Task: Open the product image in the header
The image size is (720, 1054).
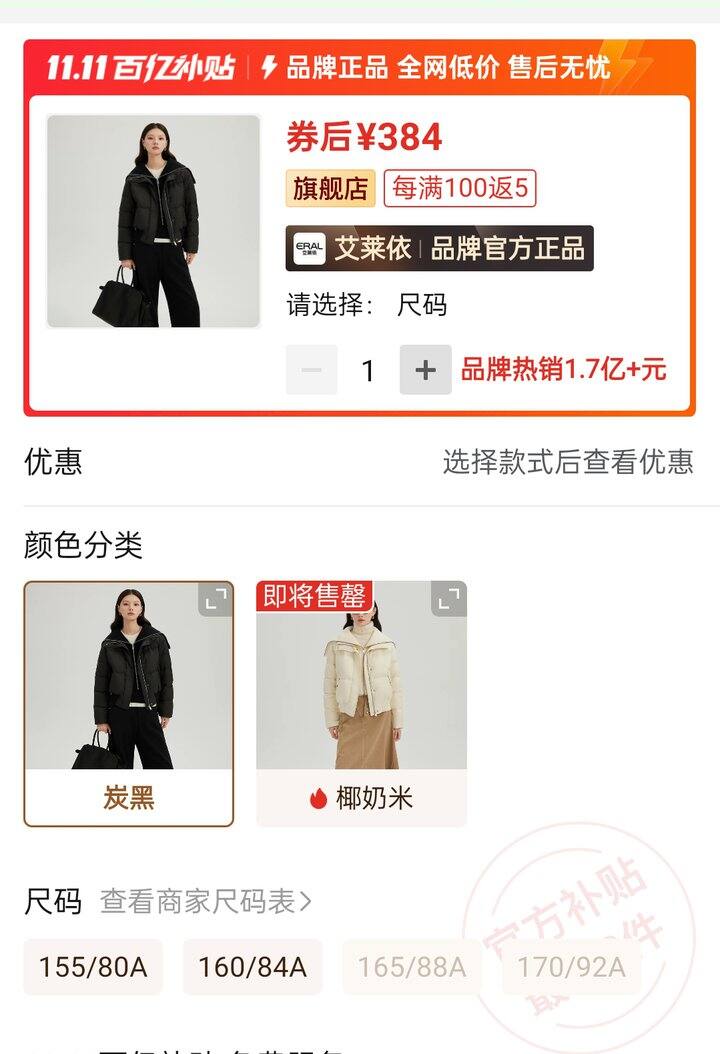Action: (153, 221)
